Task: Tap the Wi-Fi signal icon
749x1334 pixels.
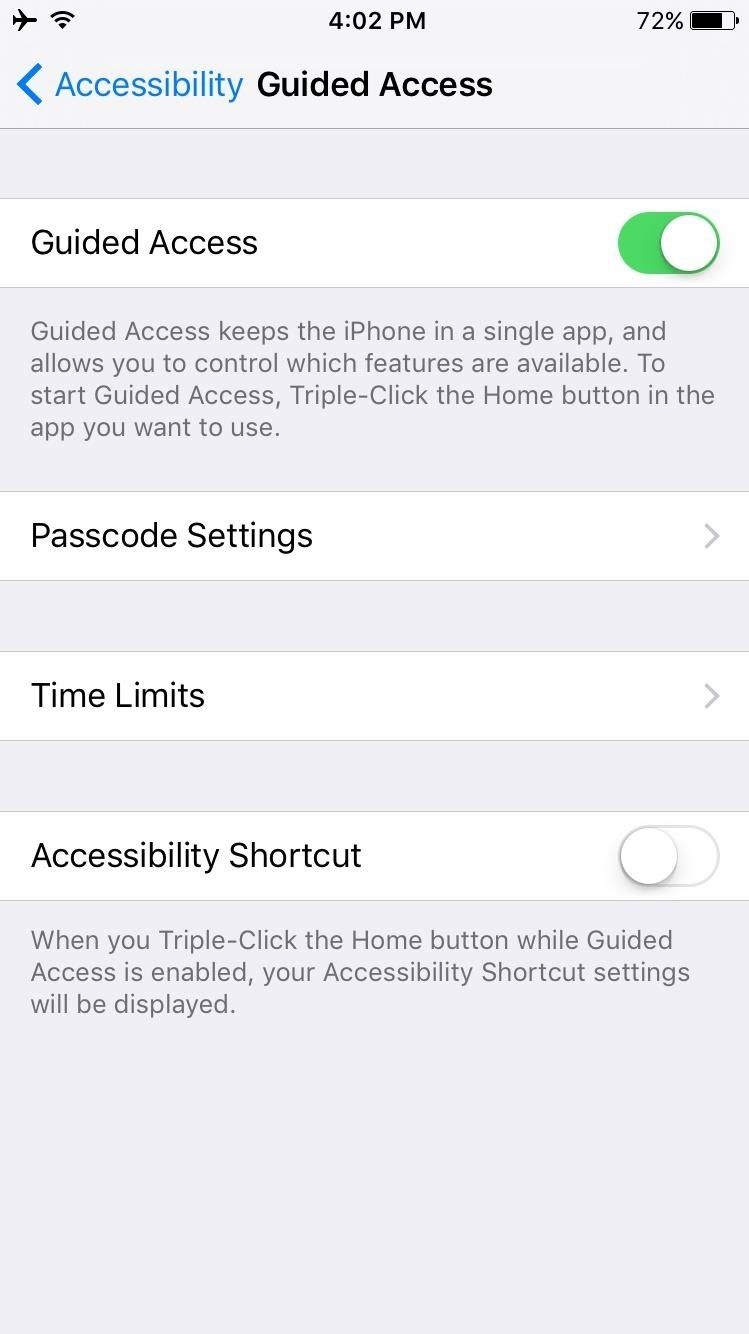Action: pyautogui.click(x=62, y=19)
